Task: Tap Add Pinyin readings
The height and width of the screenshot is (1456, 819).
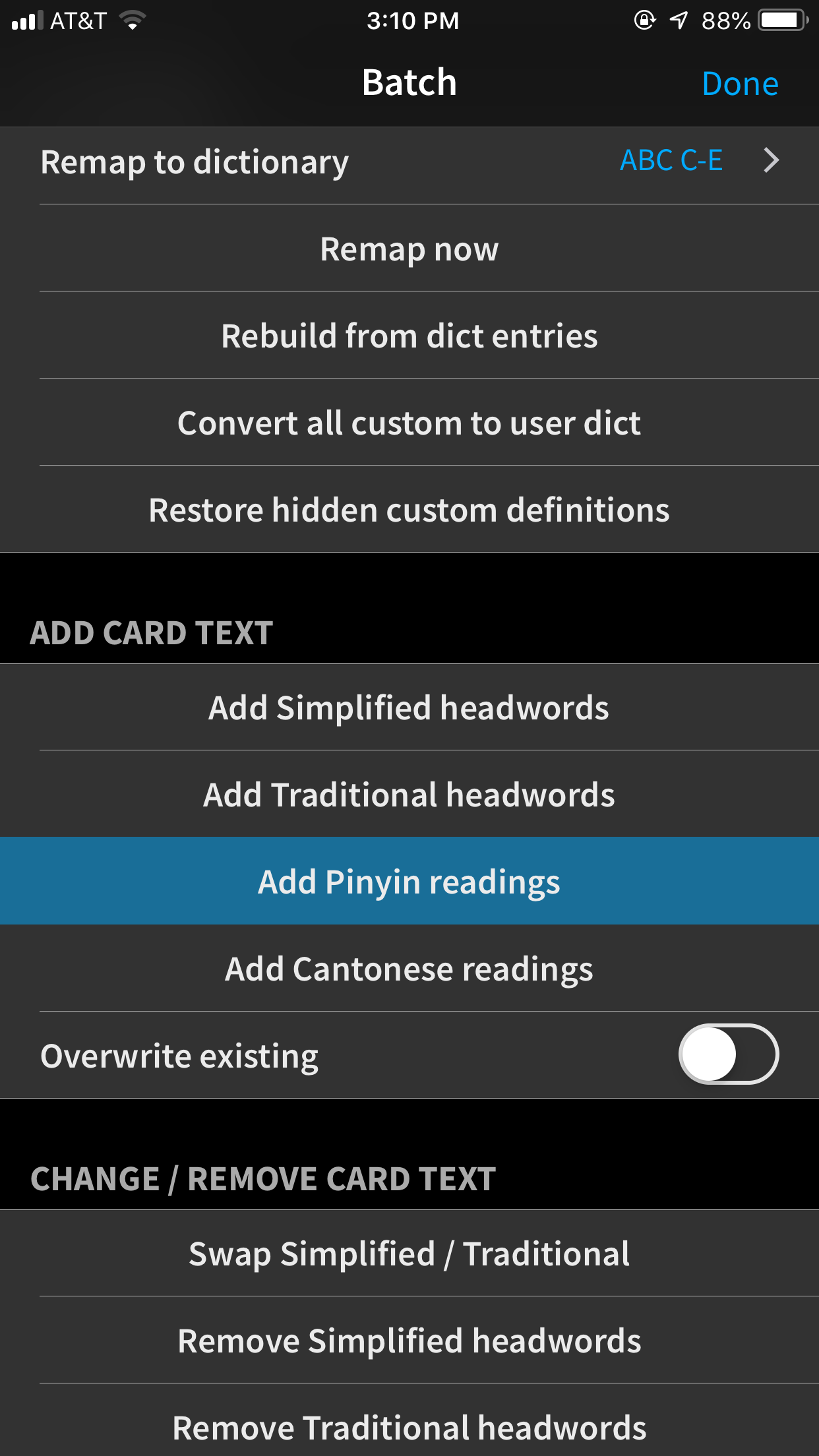Action: 409,882
